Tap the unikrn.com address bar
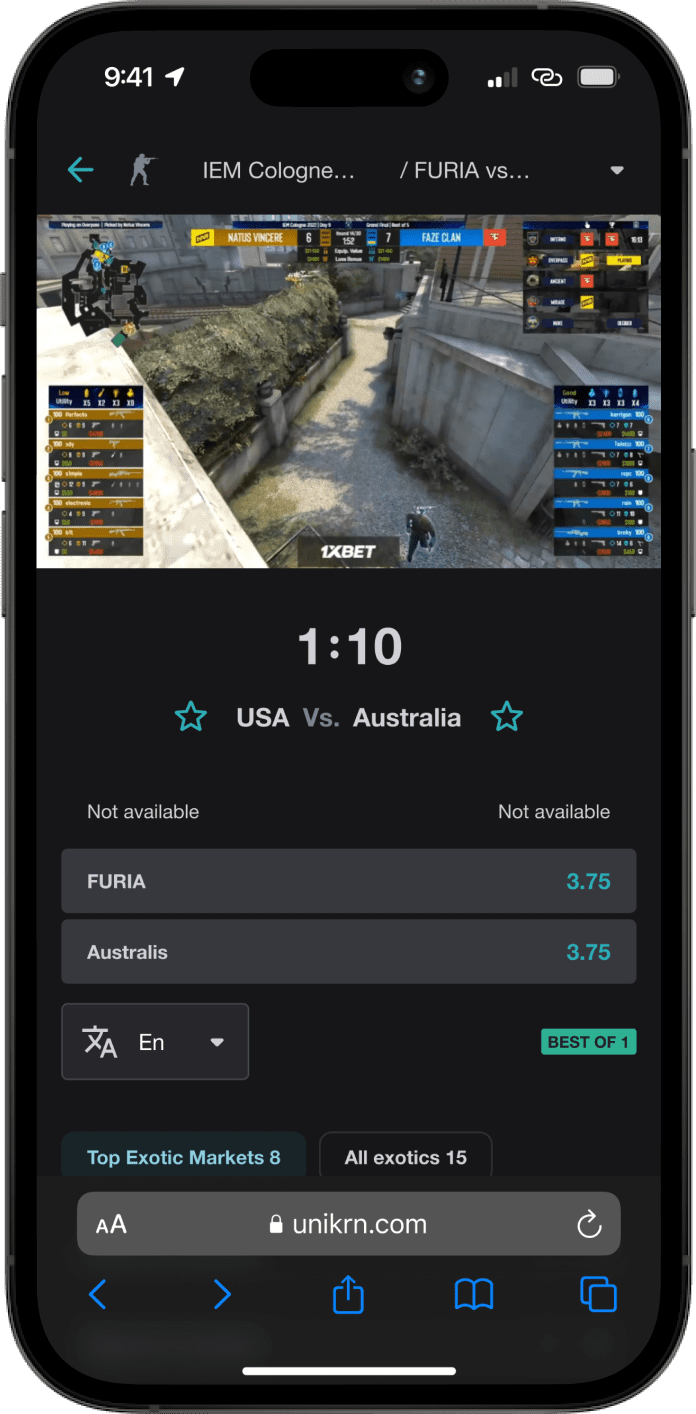 (348, 1224)
